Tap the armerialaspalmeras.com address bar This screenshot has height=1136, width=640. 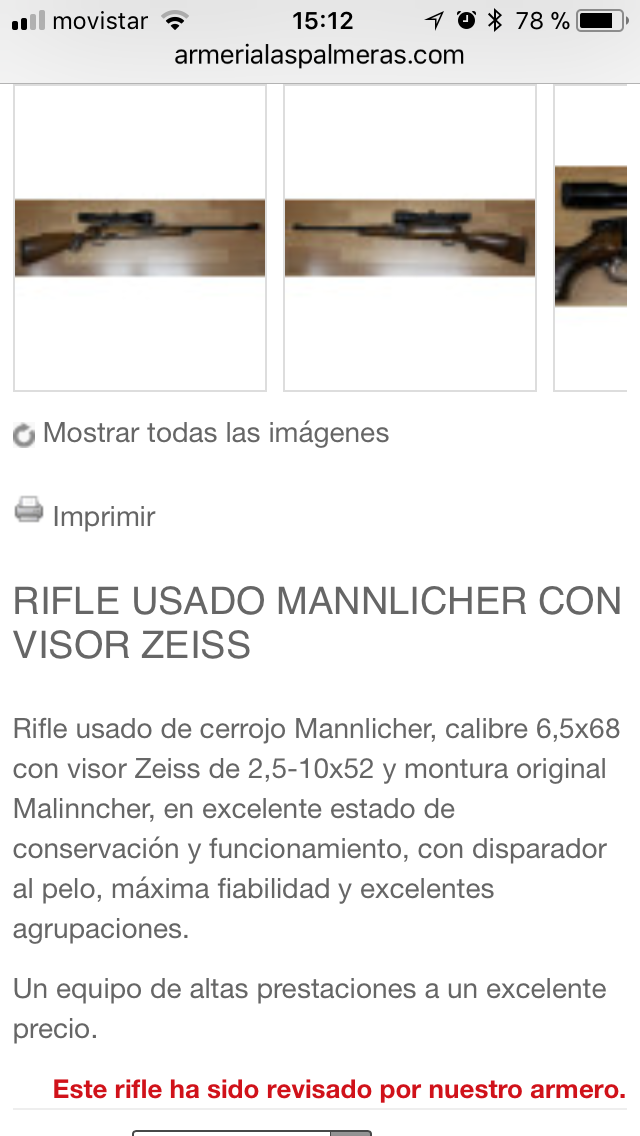coord(319,55)
